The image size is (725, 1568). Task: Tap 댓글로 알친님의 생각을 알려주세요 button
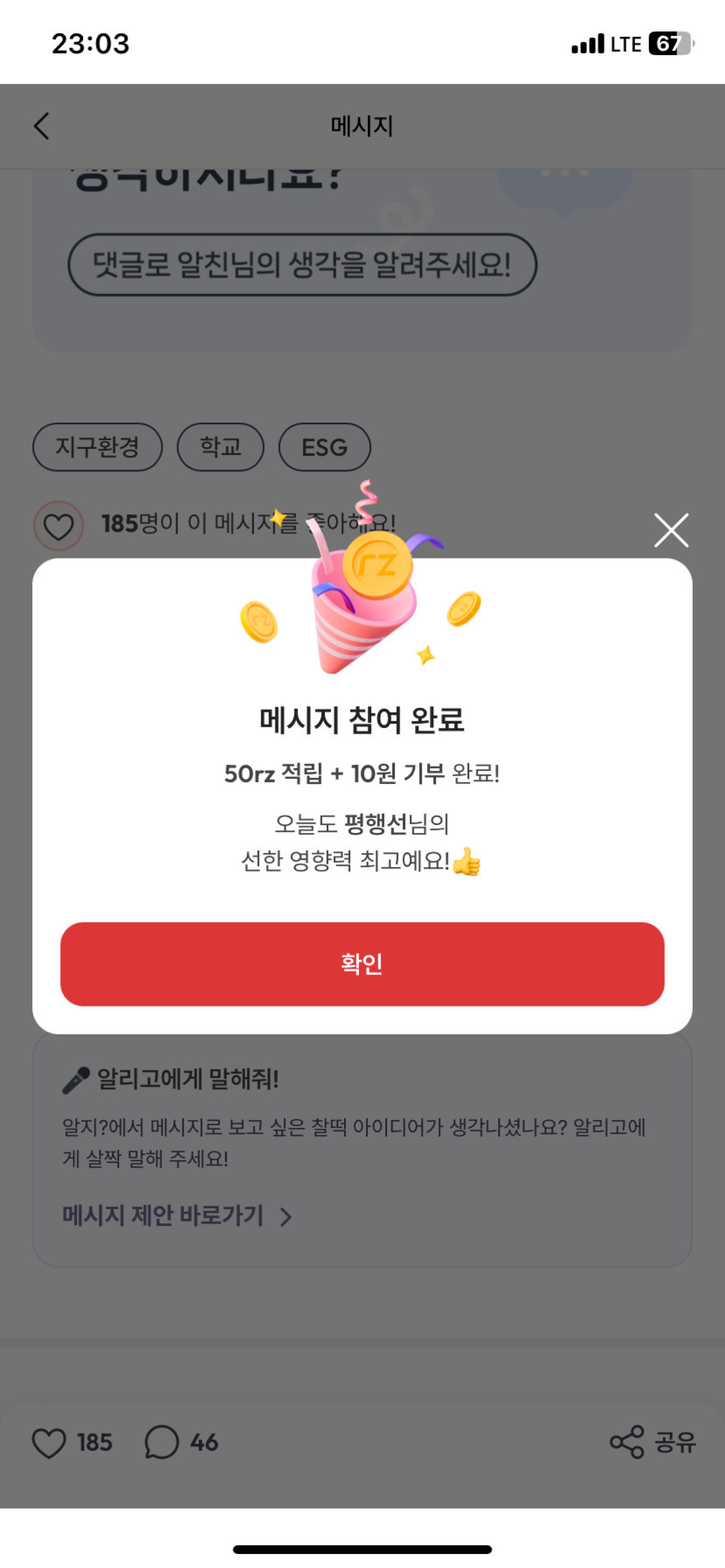[301, 265]
